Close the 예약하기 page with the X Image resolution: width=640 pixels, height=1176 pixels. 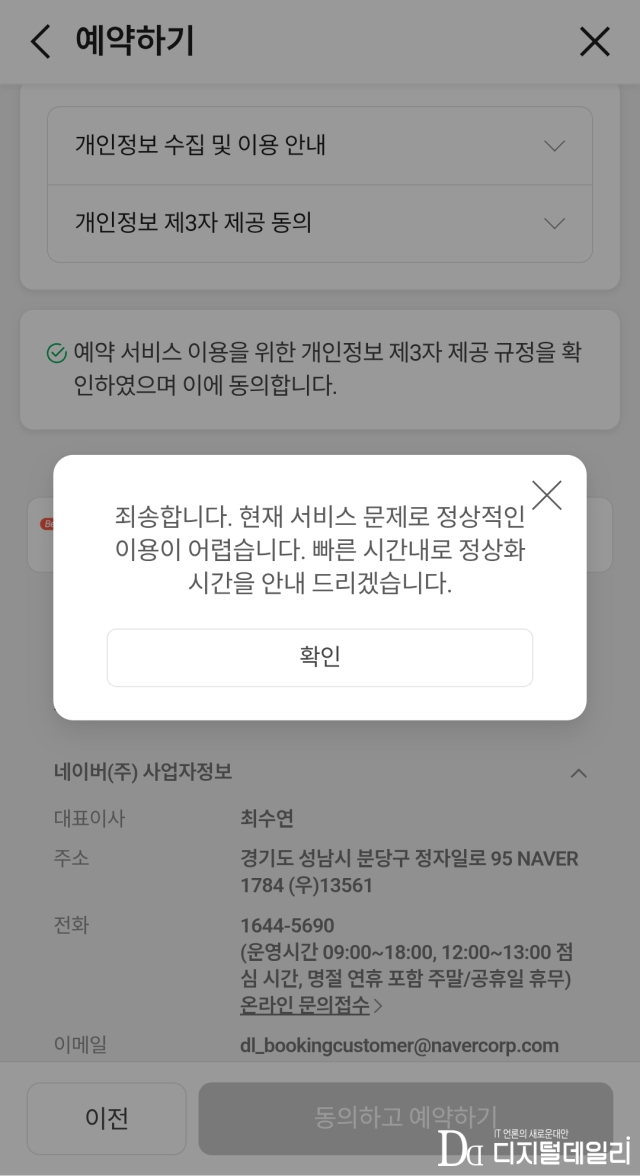point(595,42)
